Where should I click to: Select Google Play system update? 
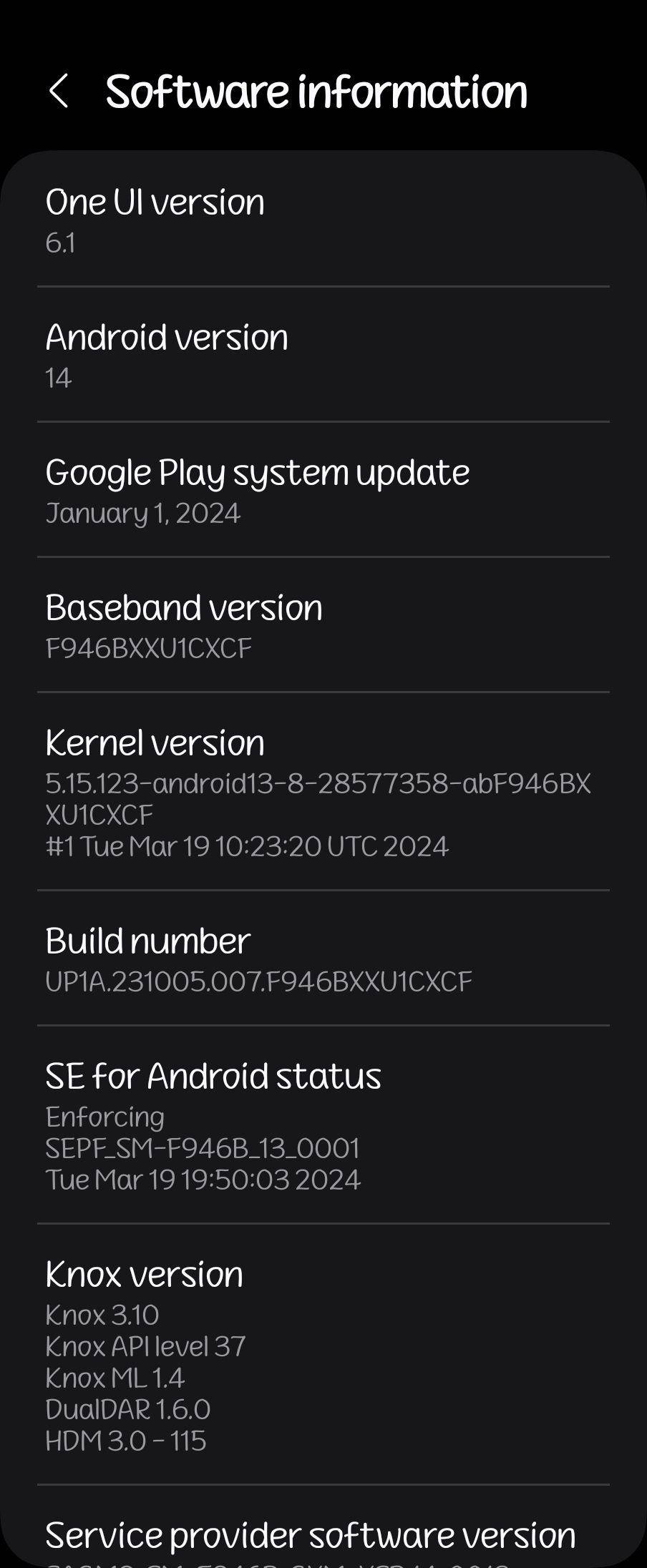pos(258,472)
